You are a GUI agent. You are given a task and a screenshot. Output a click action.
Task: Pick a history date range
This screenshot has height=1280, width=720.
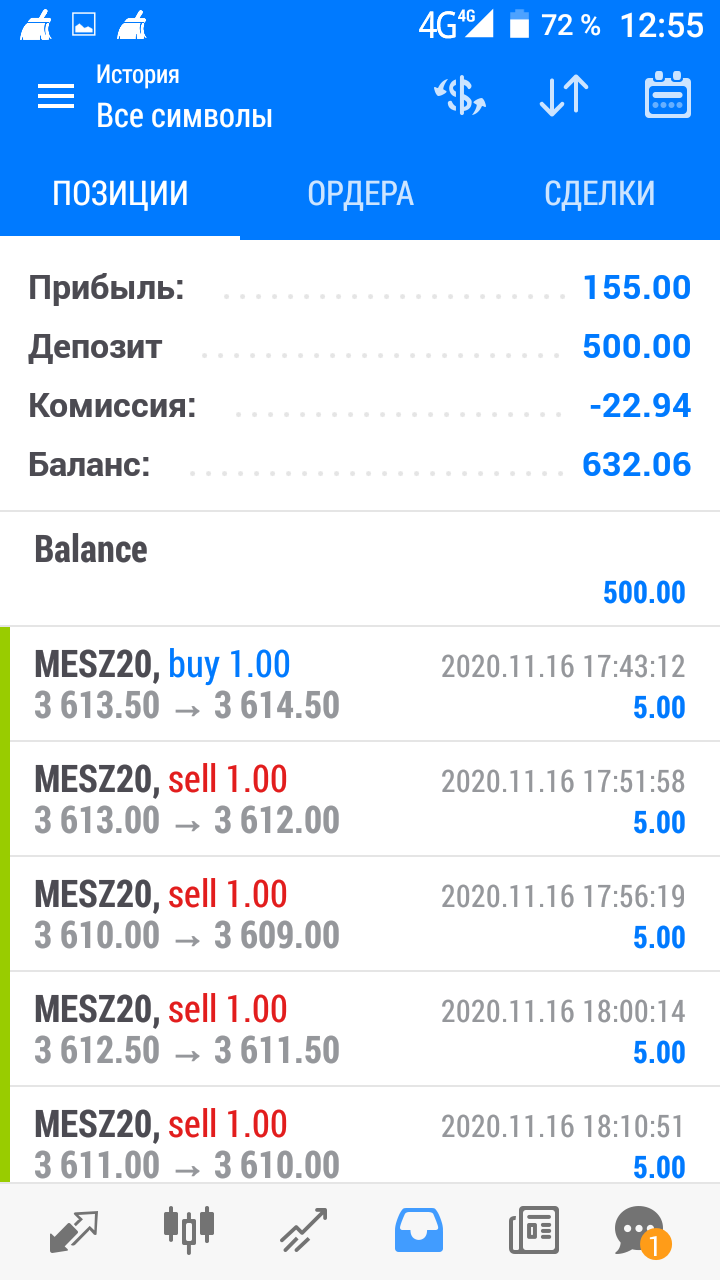pyautogui.click(x=667, y=96)
